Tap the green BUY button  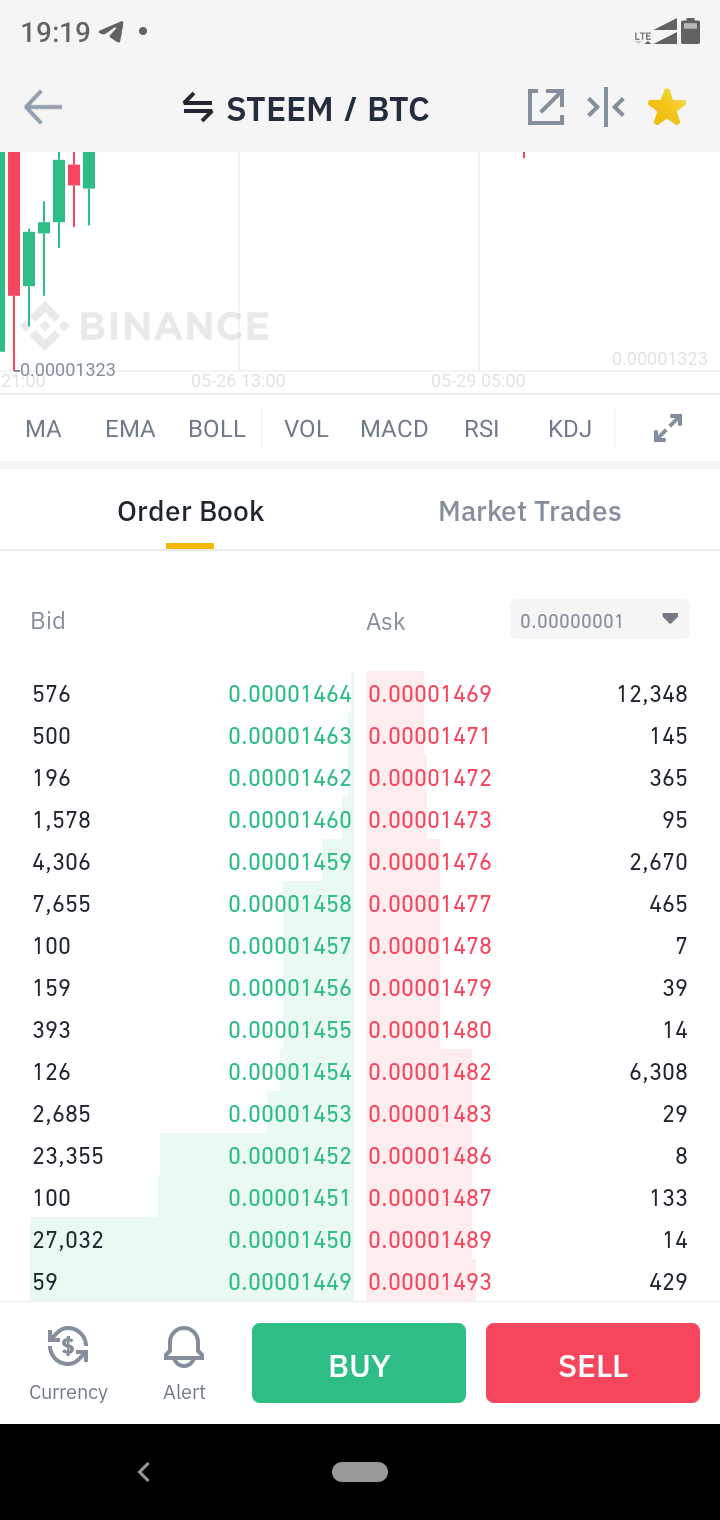pyautogui.click(x=359, y=1363)
